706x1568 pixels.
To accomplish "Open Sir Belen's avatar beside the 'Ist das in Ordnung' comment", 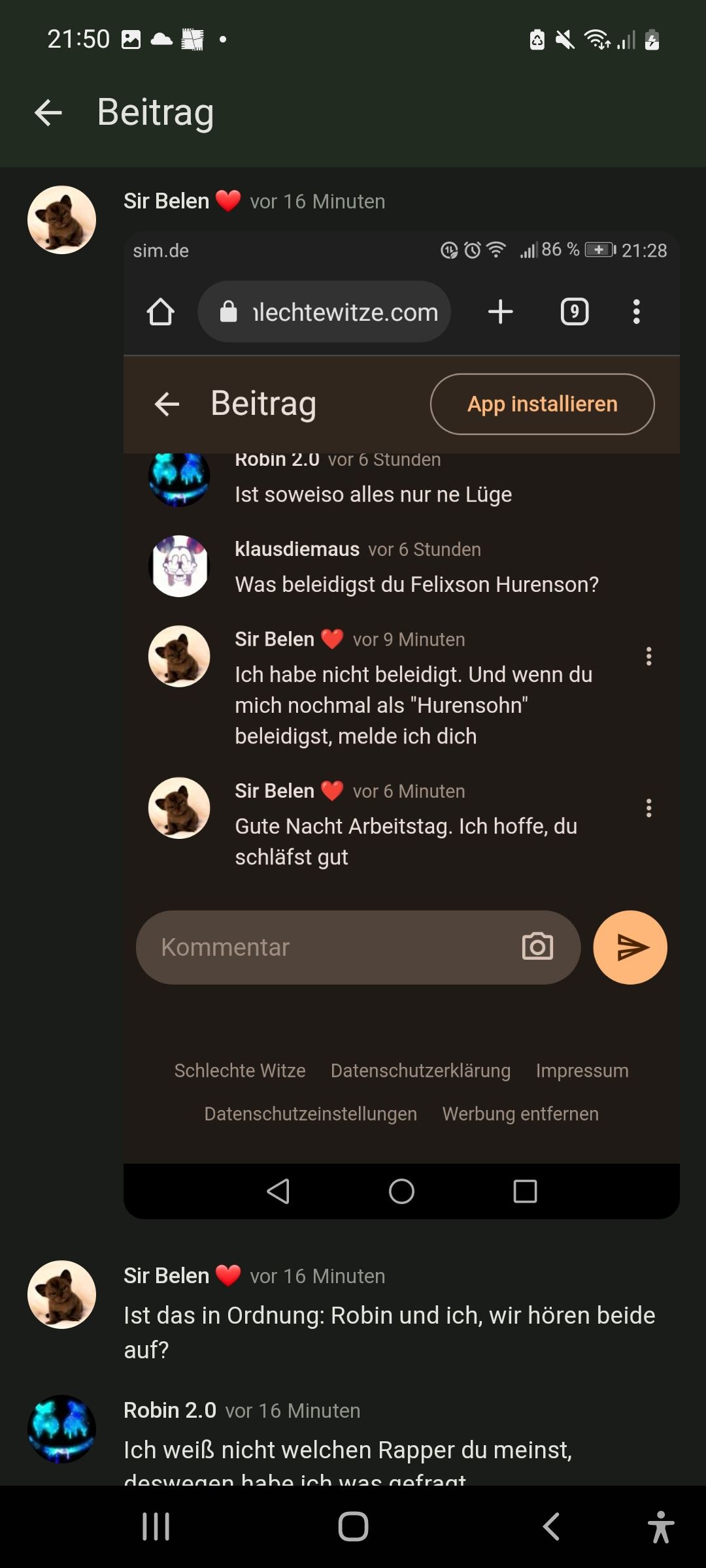I will [61, 1294].
